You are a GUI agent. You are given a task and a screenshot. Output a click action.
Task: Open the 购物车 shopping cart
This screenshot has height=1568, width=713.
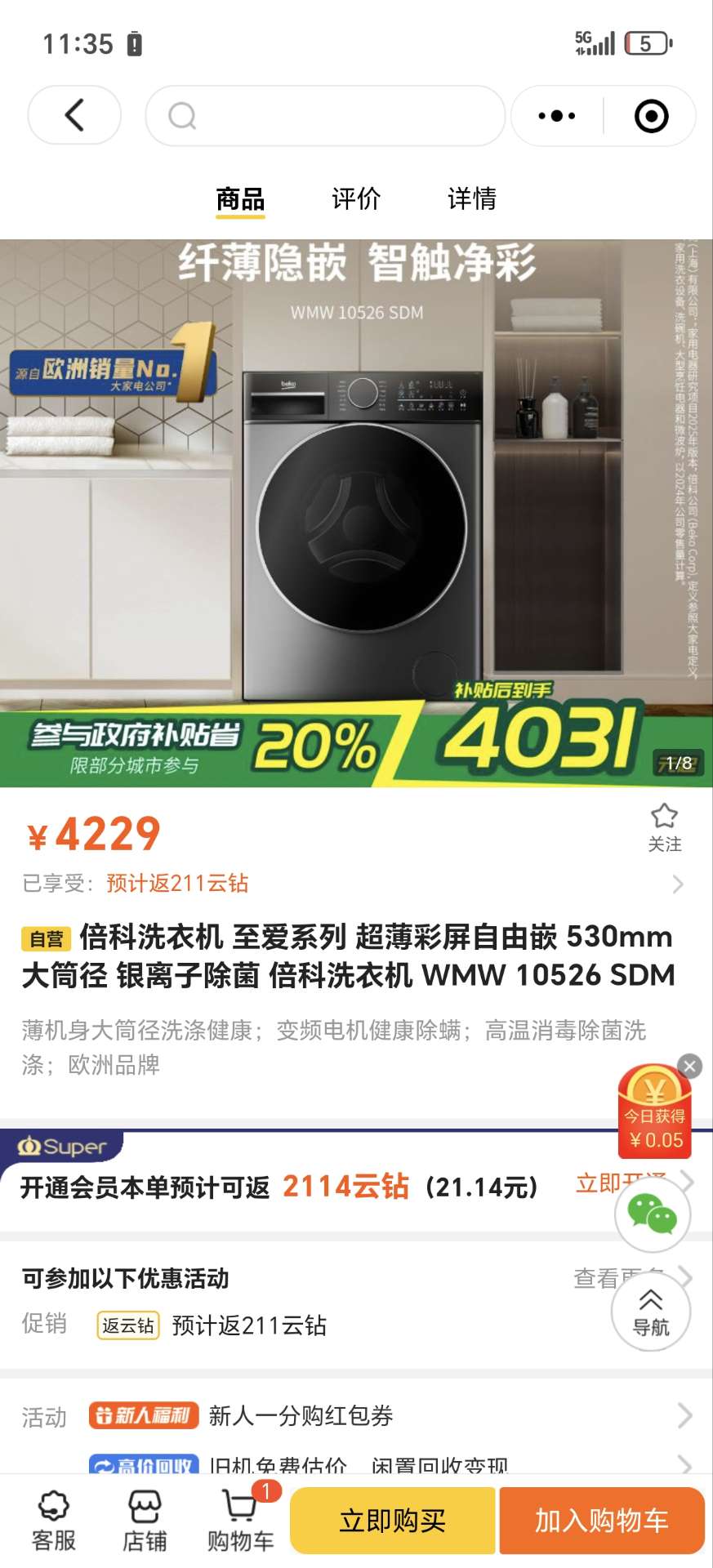point(240,1520)
